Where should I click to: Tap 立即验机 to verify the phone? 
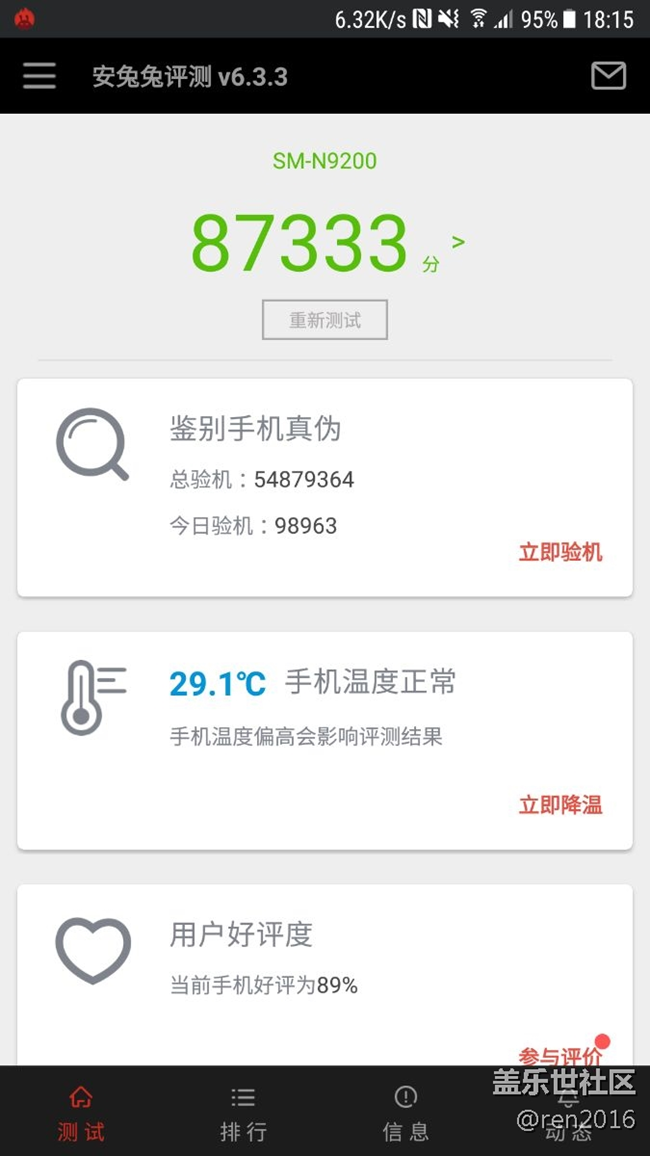(560, 553)
